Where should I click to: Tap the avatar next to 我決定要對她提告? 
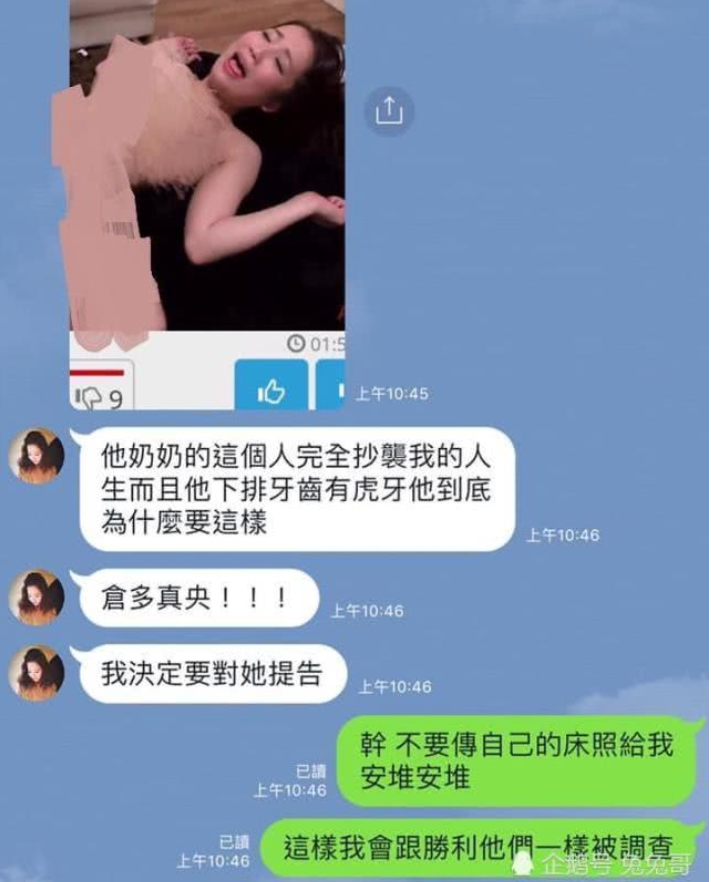click(37, 675)
